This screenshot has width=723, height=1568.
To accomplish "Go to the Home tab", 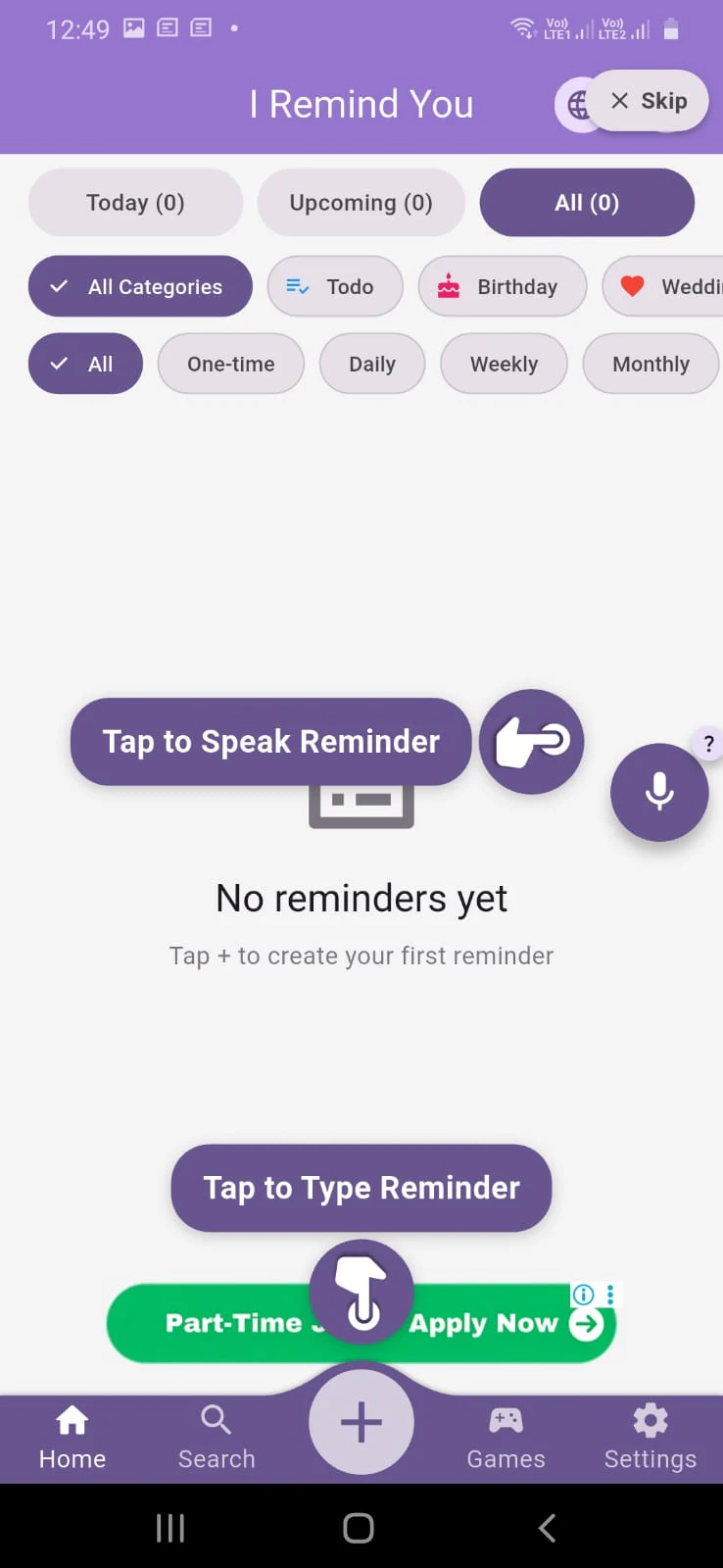I will pos(72,1438).
